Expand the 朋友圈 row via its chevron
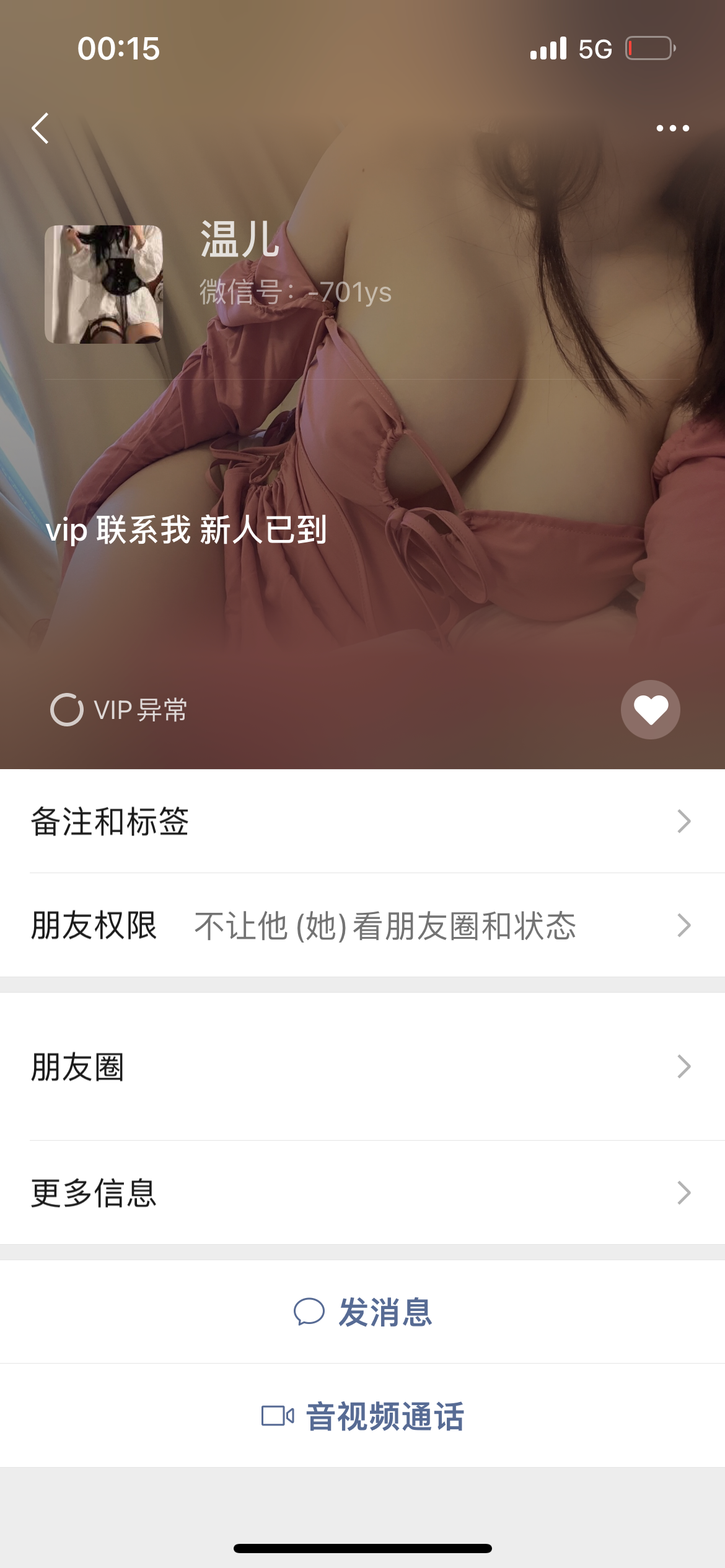Image resolution: width=725 pixels, height=1568 pixels. pos(684,1068)
